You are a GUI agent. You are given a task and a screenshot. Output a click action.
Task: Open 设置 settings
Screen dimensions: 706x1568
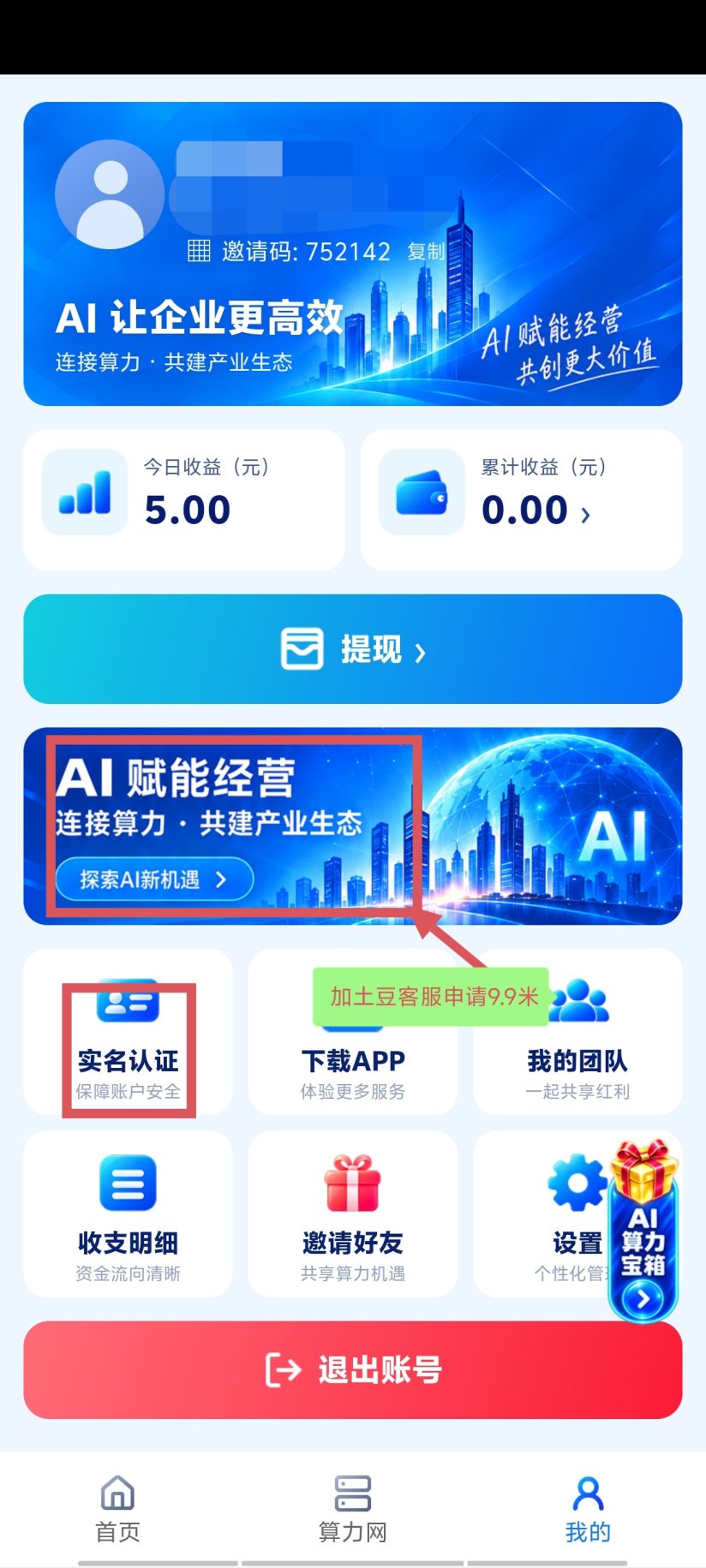(548, 1214)
